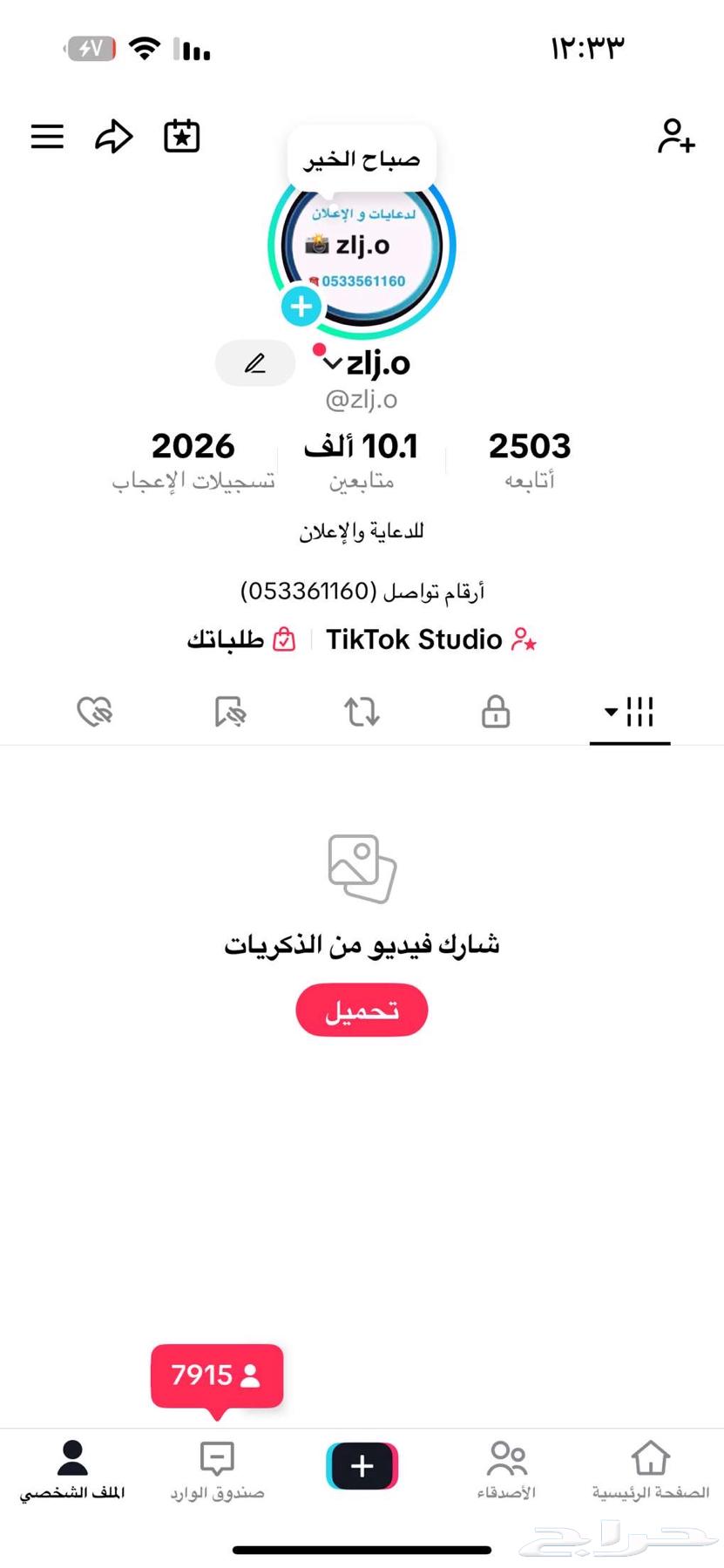Tap the plus on the profile picture

pos(301,307)
